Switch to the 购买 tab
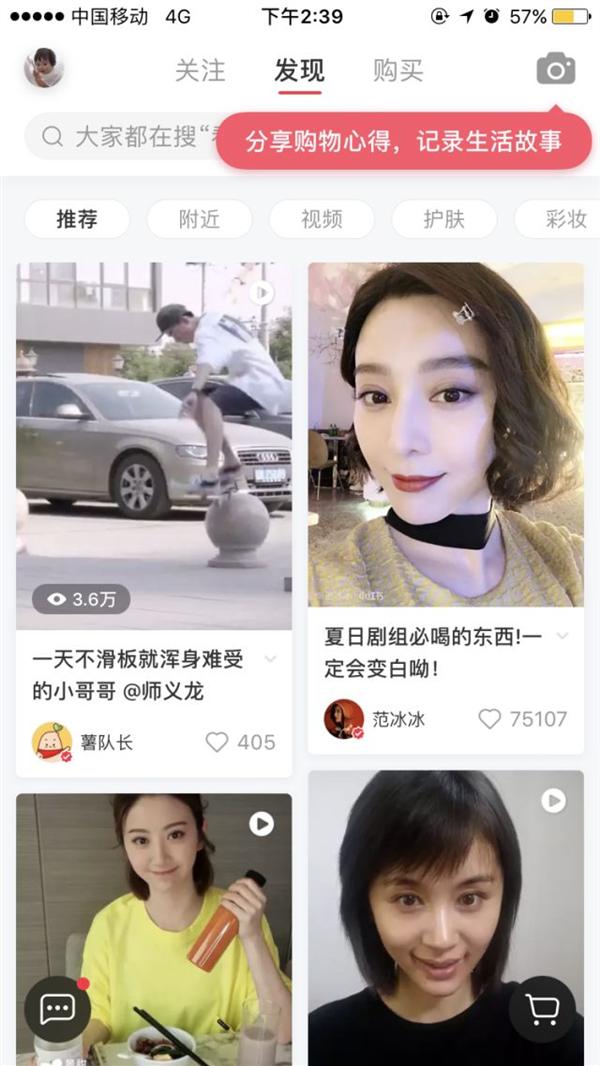600x1066 pixels. (x=398, y=71)
